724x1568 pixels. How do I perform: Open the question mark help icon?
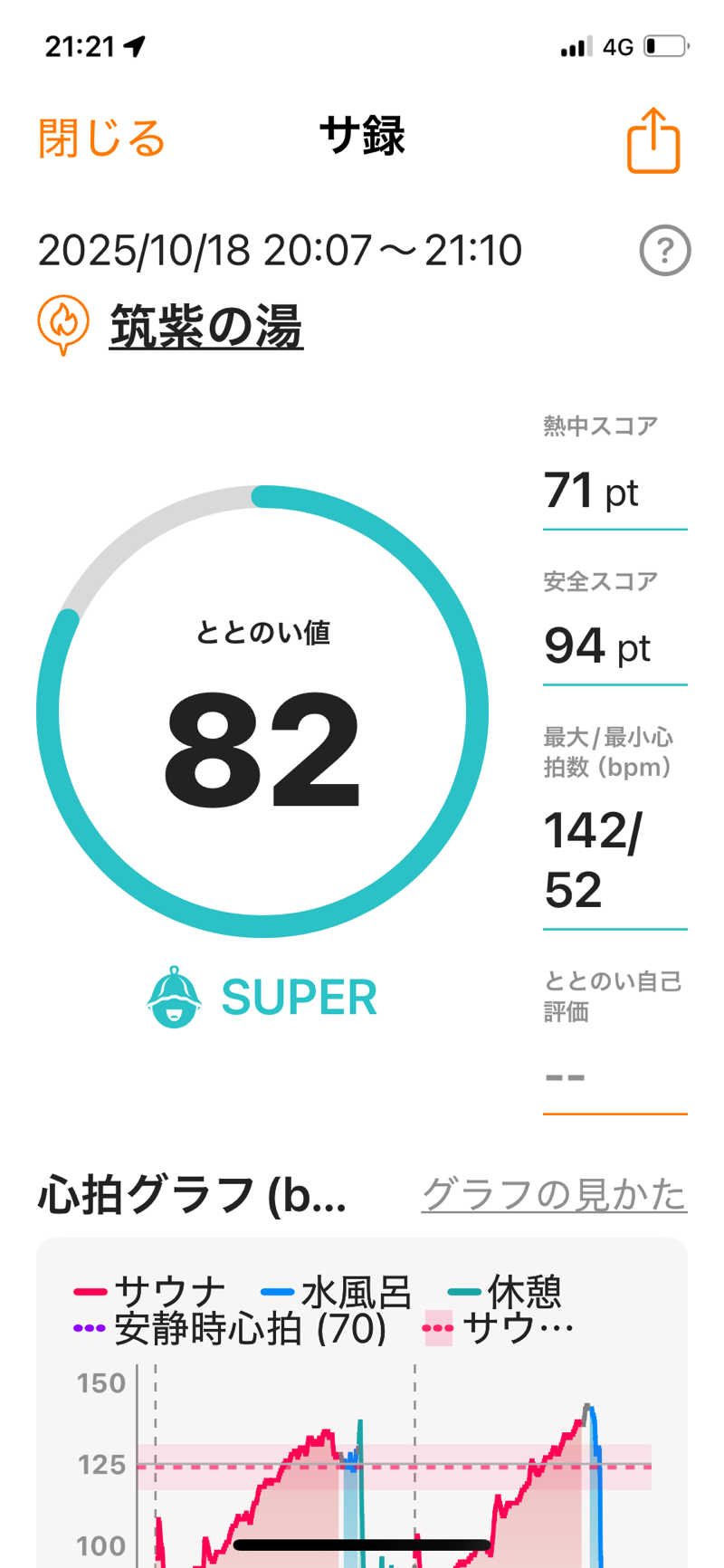[x=664, y=250]
